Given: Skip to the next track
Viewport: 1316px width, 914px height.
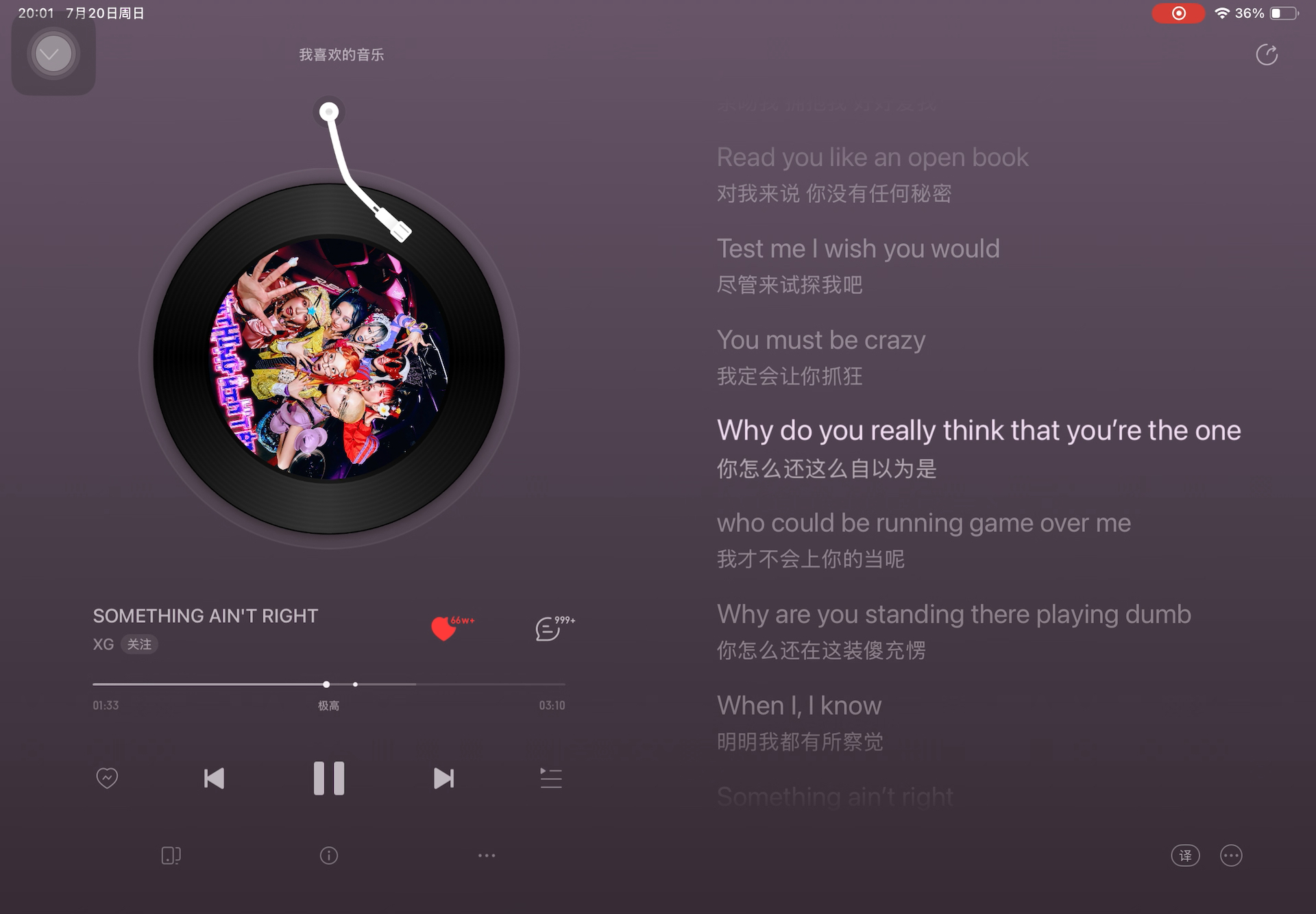Looking at the screenshot, I should click(443, 778).
